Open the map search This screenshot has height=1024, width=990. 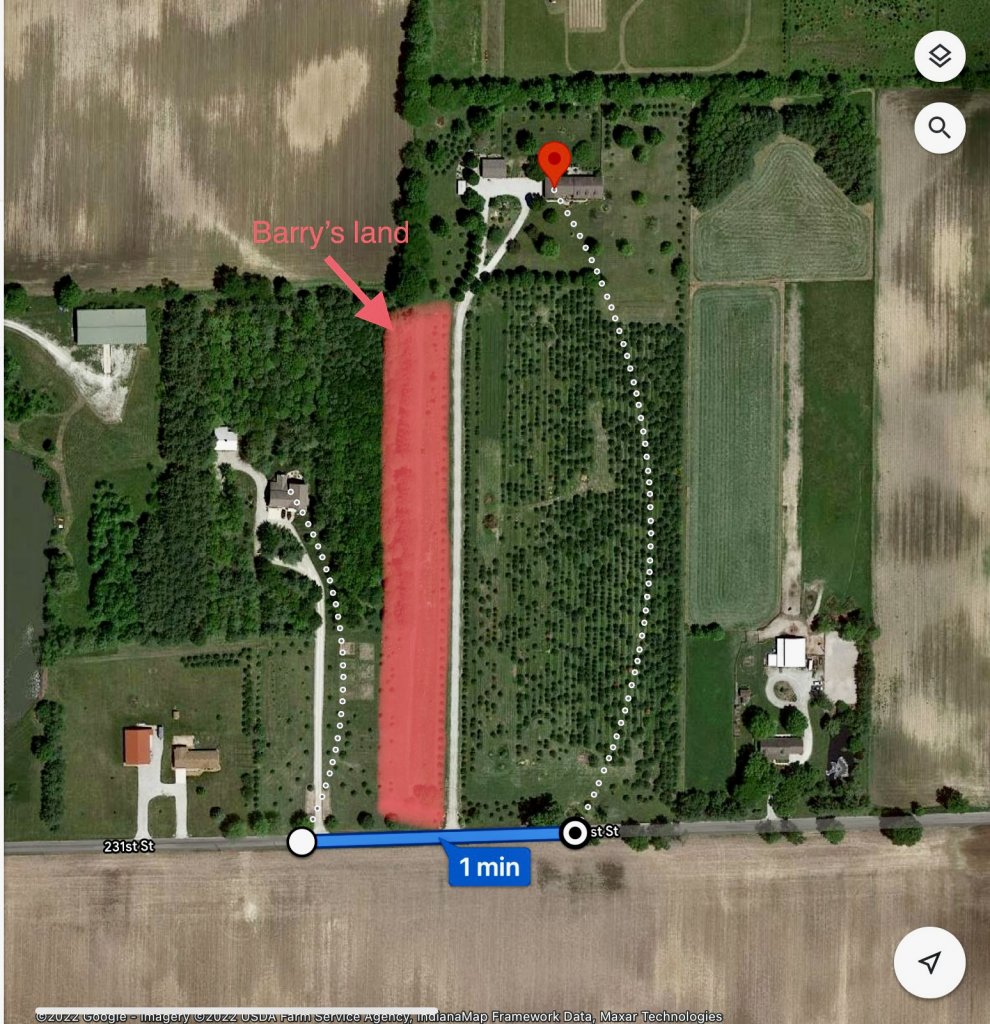click(x=939, y=127)
